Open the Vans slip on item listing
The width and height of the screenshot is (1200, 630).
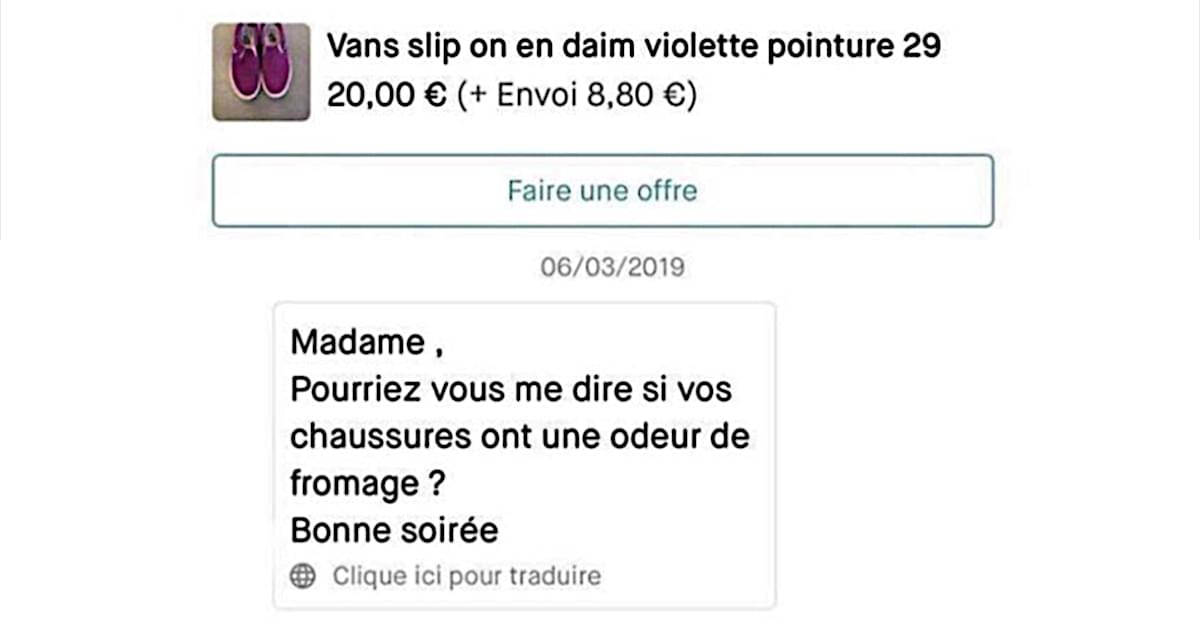coord(633,47)
